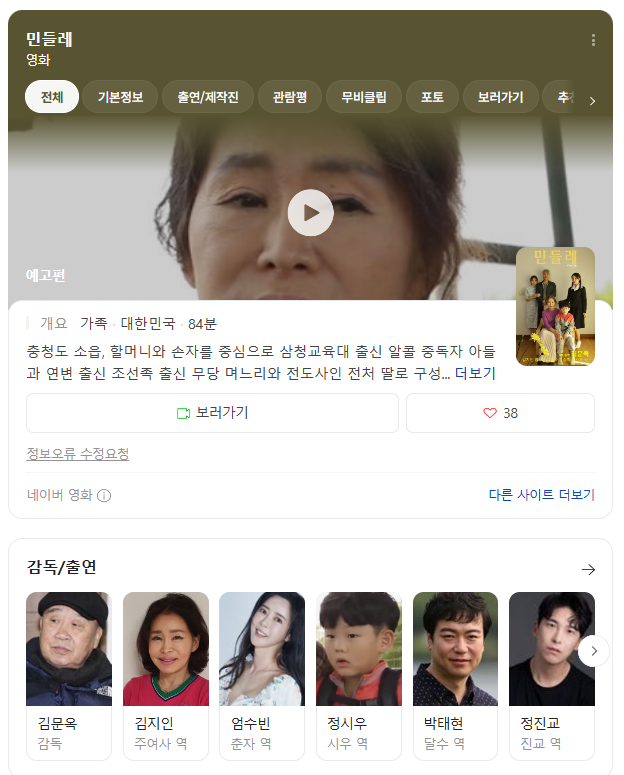This screenshot has height=775, width=624.
Task: Like the movie with the heart button
Action: coord(500,413)
